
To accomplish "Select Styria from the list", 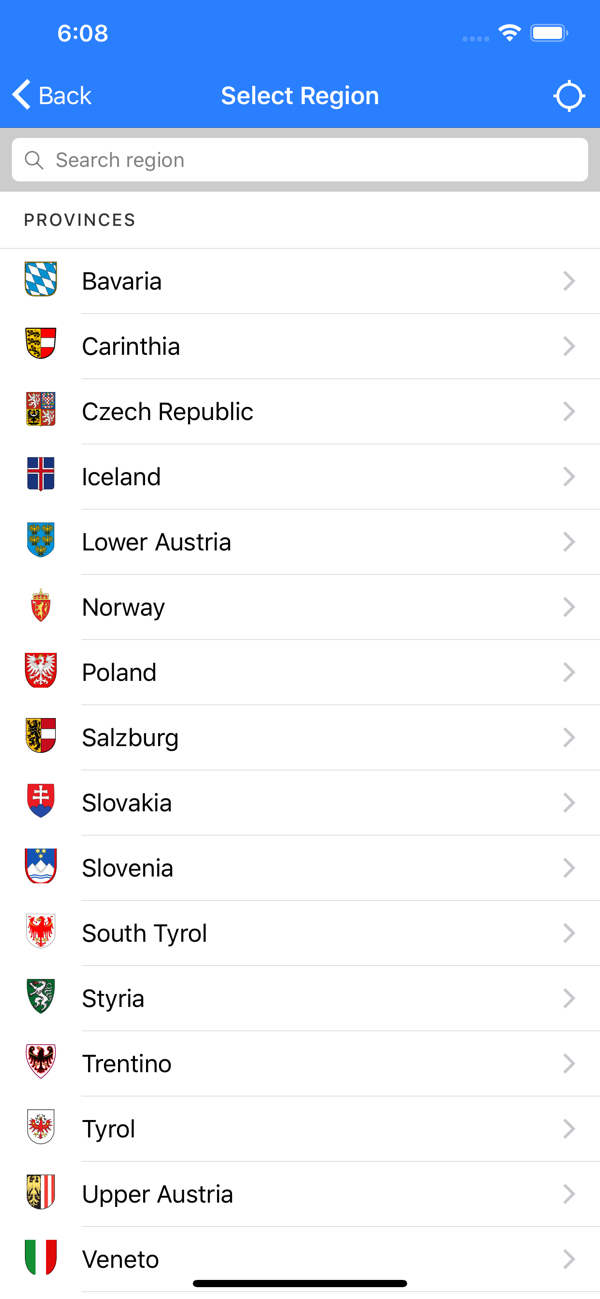I will pos(300,998).
